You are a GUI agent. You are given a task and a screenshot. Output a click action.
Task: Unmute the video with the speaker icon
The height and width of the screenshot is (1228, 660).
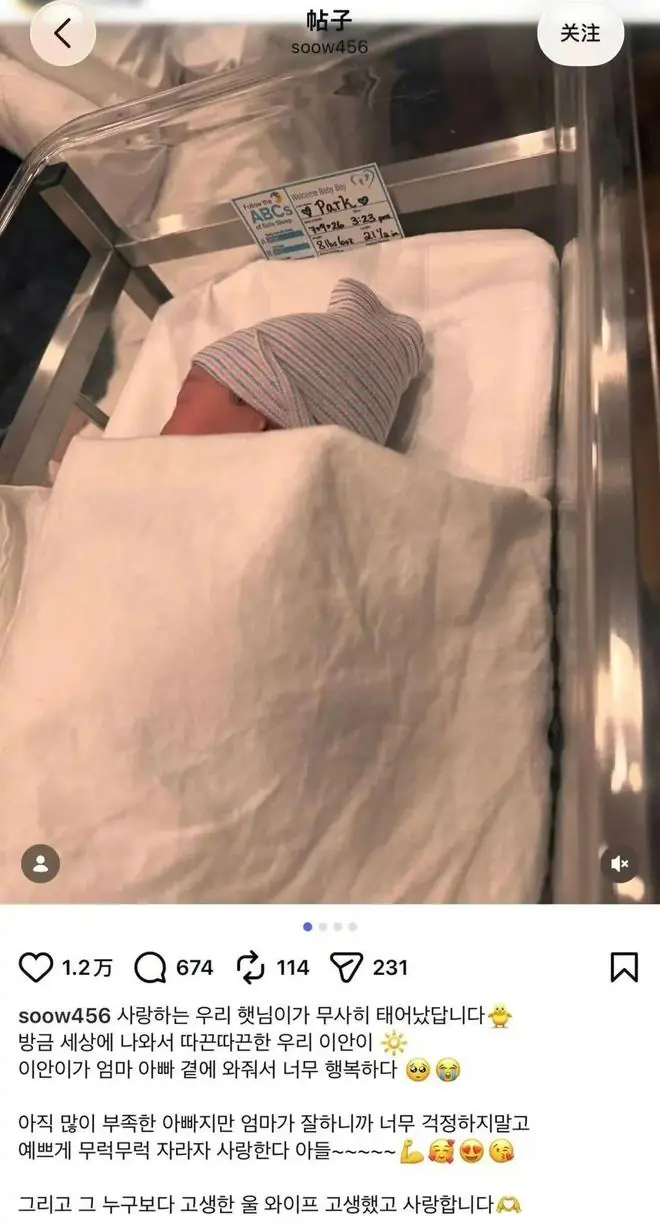click(x=620, y=864)
